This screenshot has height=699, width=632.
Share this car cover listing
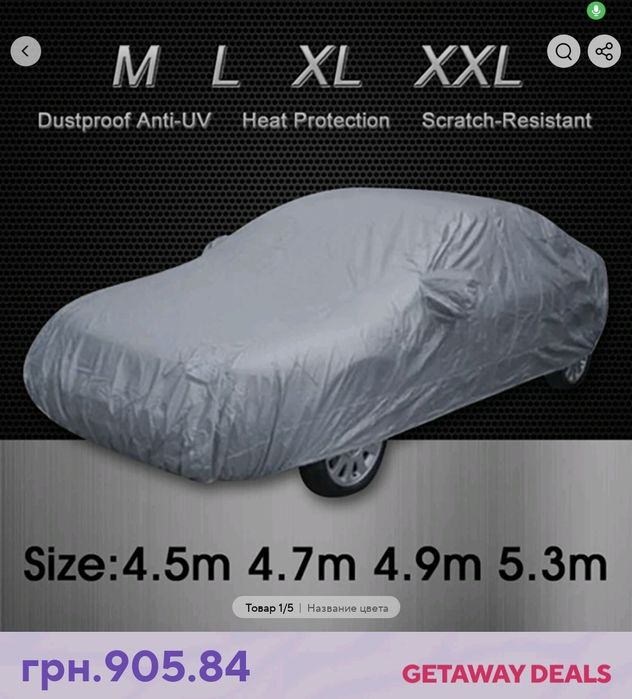point(604,51)
